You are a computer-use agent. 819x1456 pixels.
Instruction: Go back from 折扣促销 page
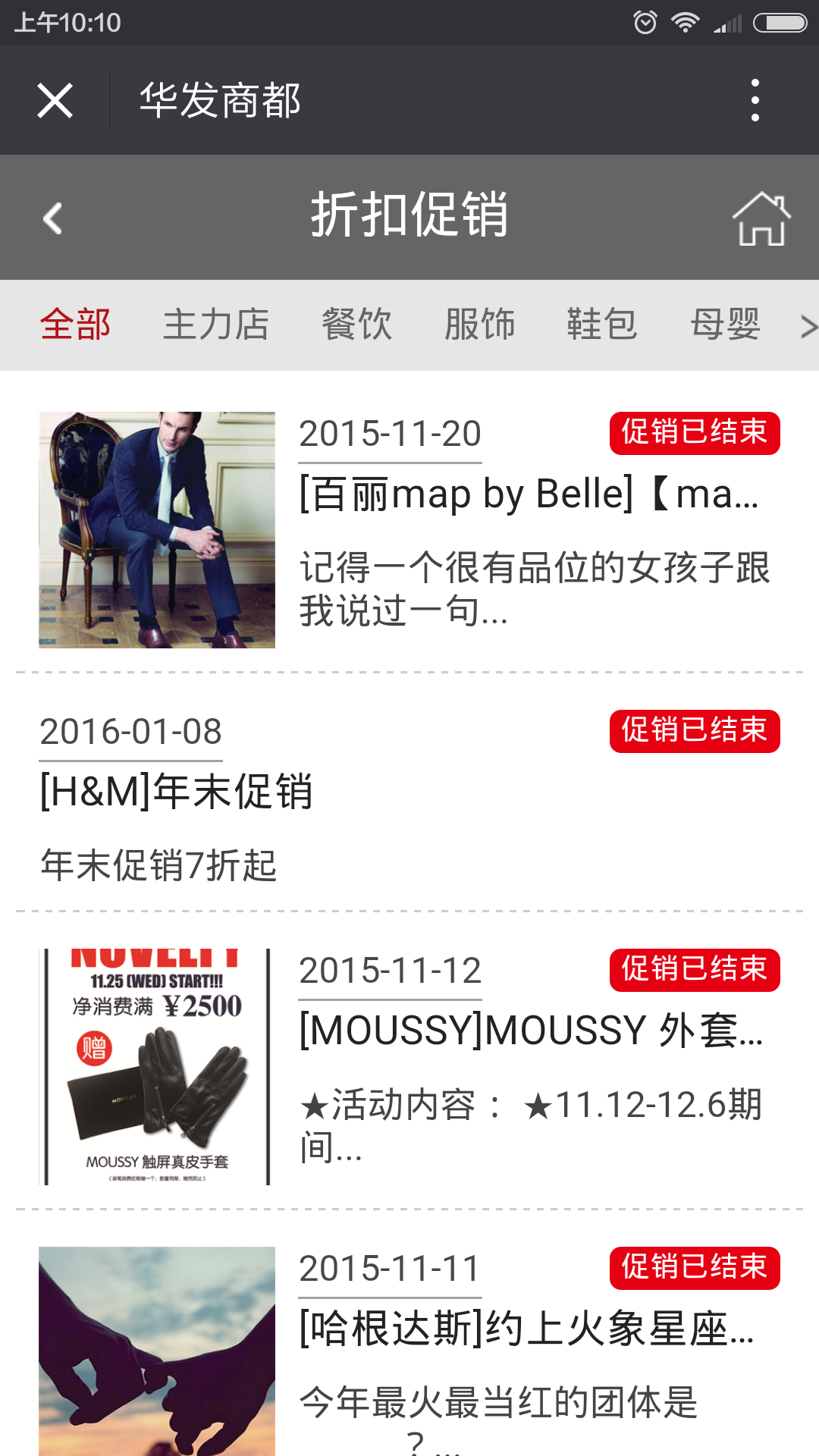pyautogui.click(x=52, y=218)
